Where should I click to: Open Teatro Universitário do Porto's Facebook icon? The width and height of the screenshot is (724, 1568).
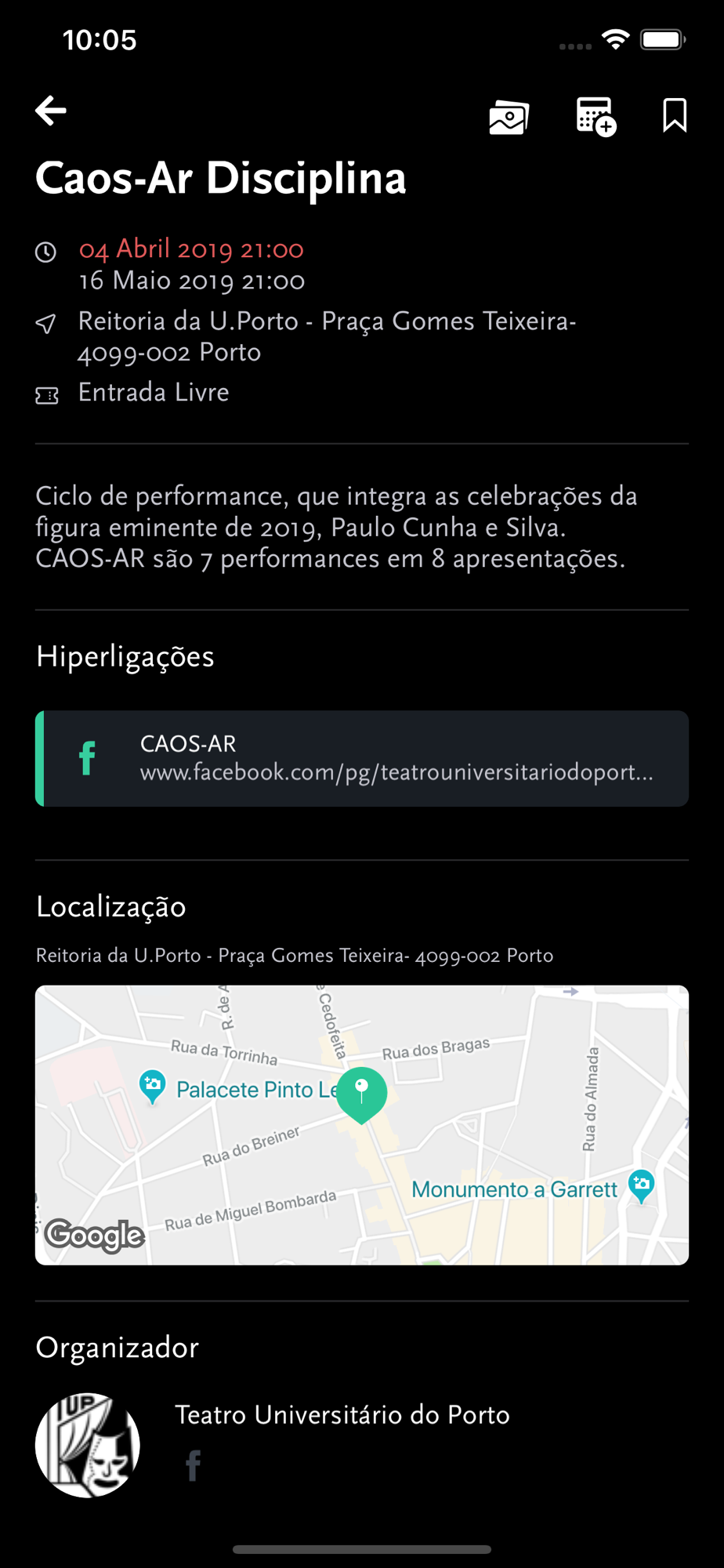coord(193,1465)
